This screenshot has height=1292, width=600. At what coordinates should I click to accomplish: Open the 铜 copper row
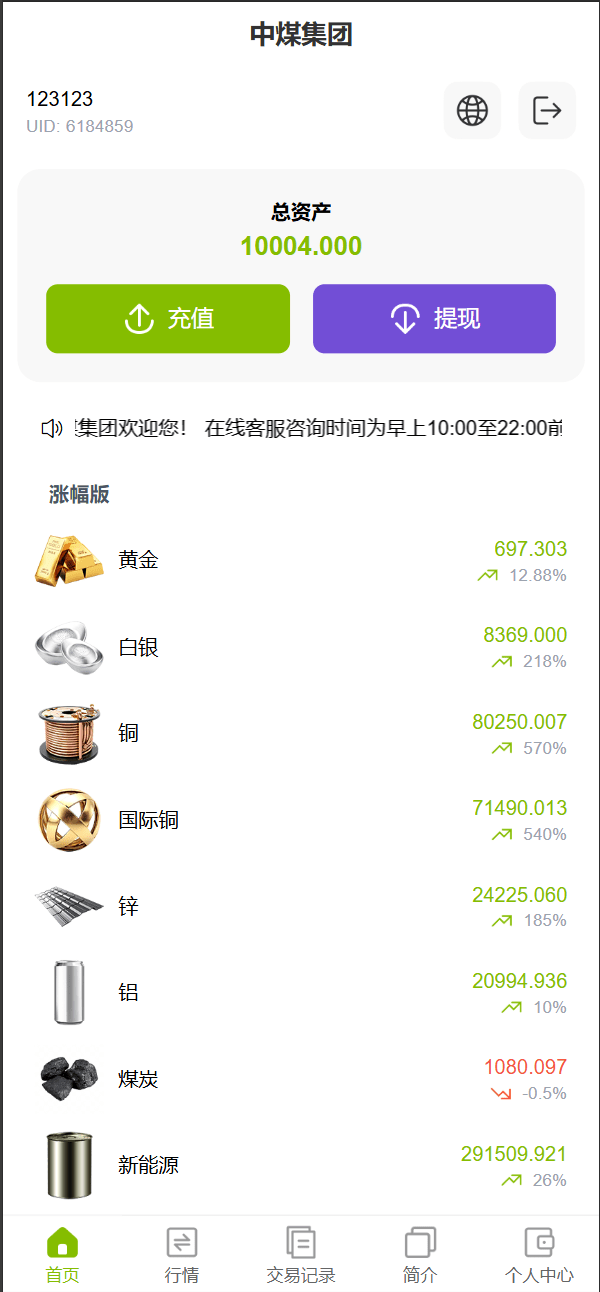[300, 733]
